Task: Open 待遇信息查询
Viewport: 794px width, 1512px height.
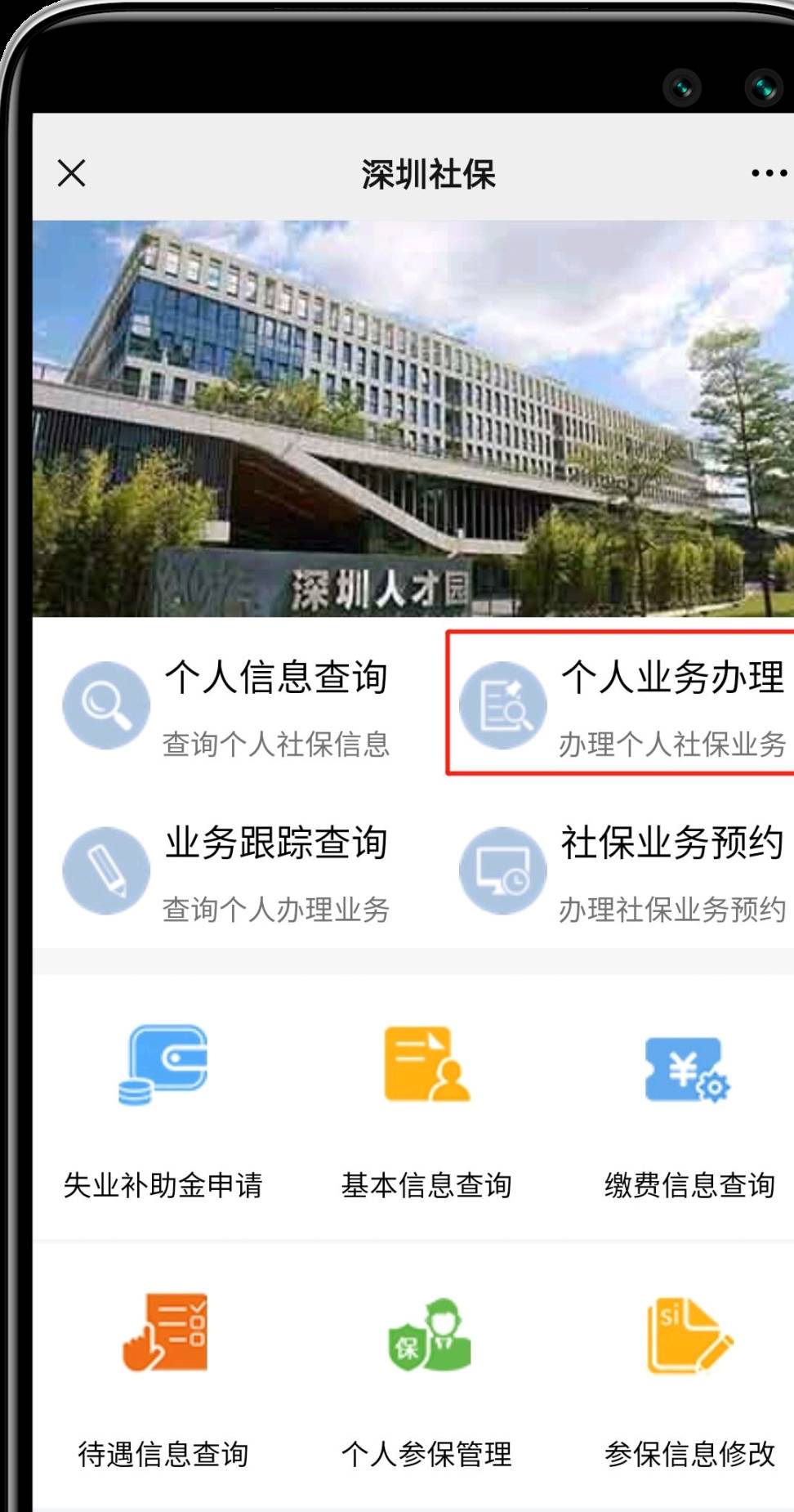Action: tap(163, 1376)
